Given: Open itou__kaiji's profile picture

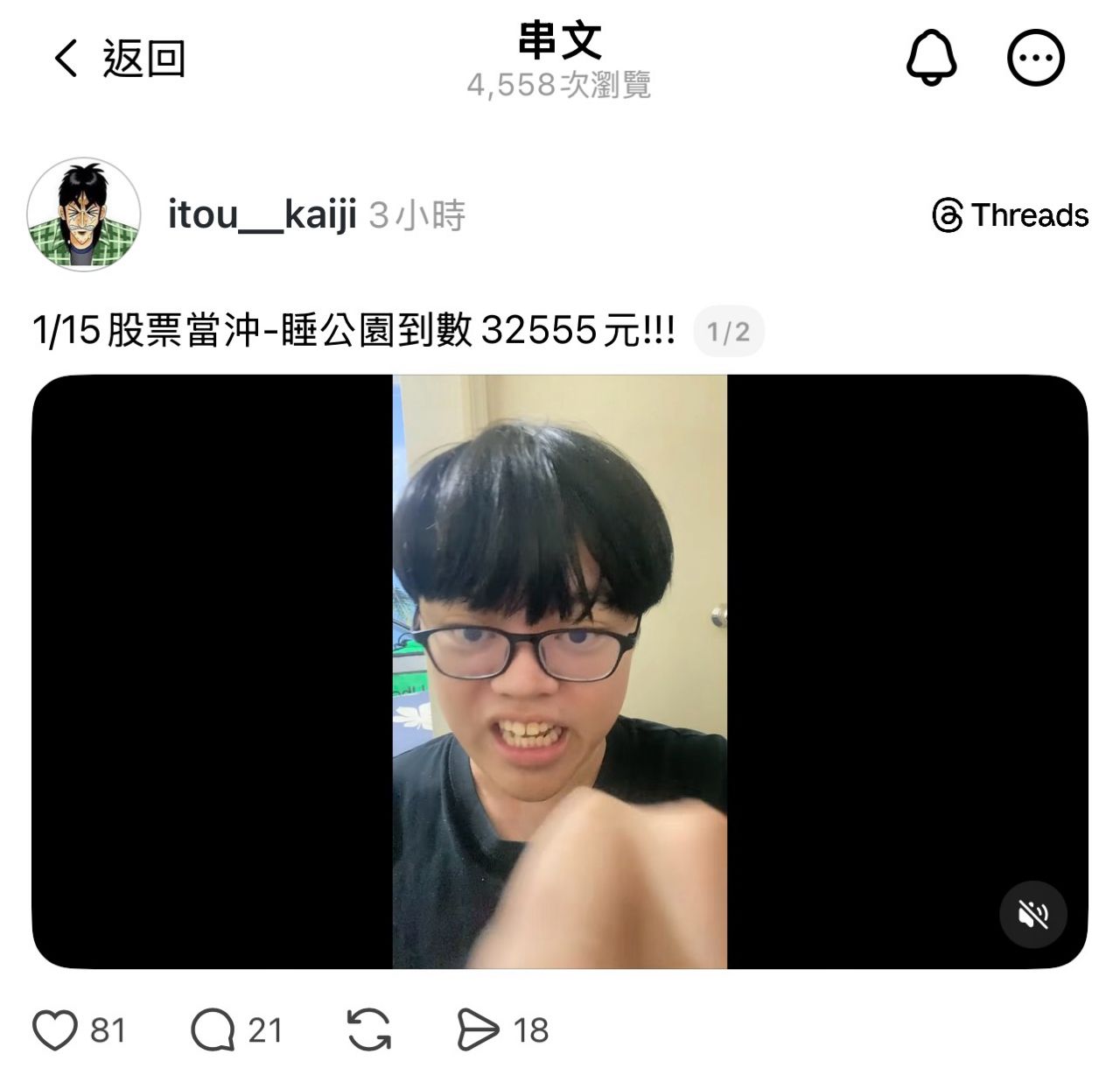Looking at the screenshot, I should pos(84,214).
